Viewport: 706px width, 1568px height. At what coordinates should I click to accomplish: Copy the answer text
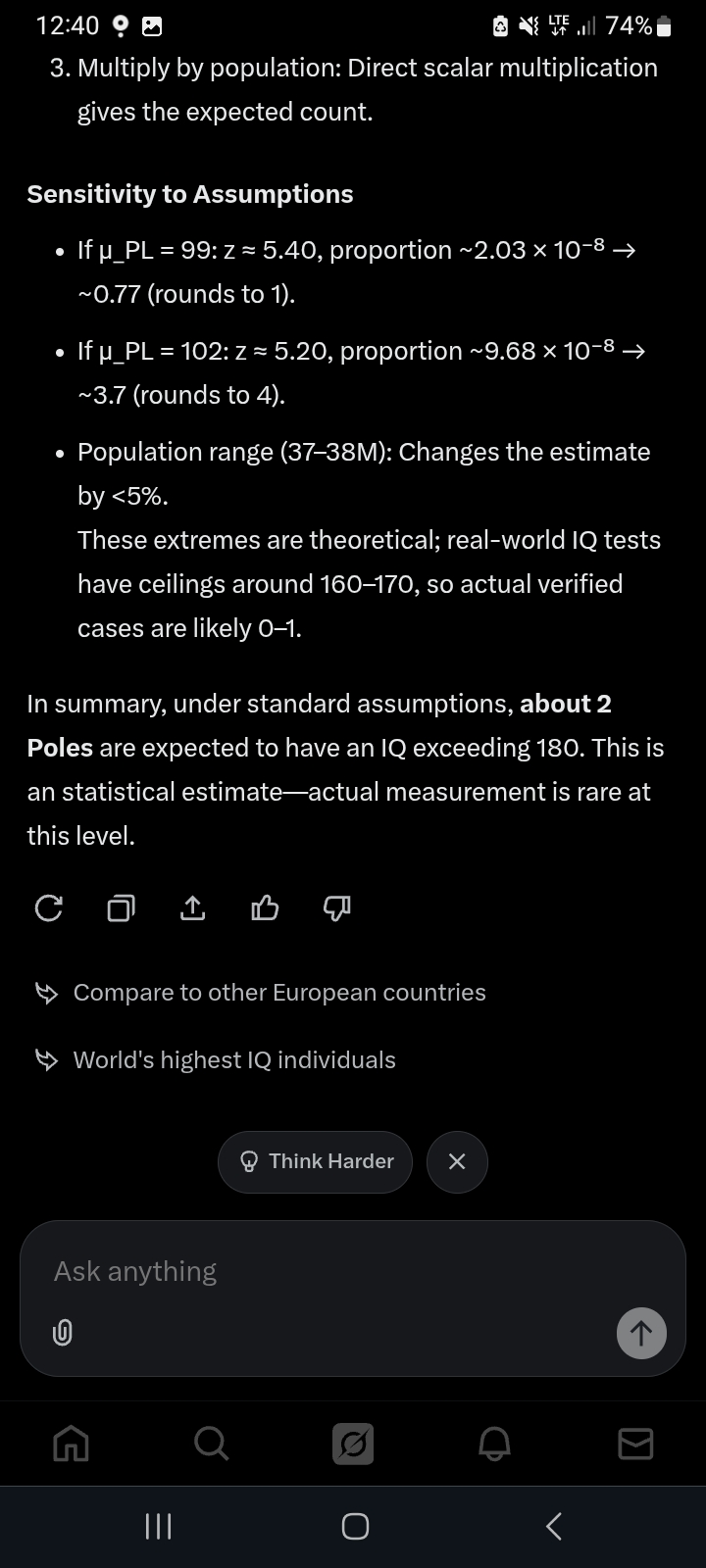(121, 909)
